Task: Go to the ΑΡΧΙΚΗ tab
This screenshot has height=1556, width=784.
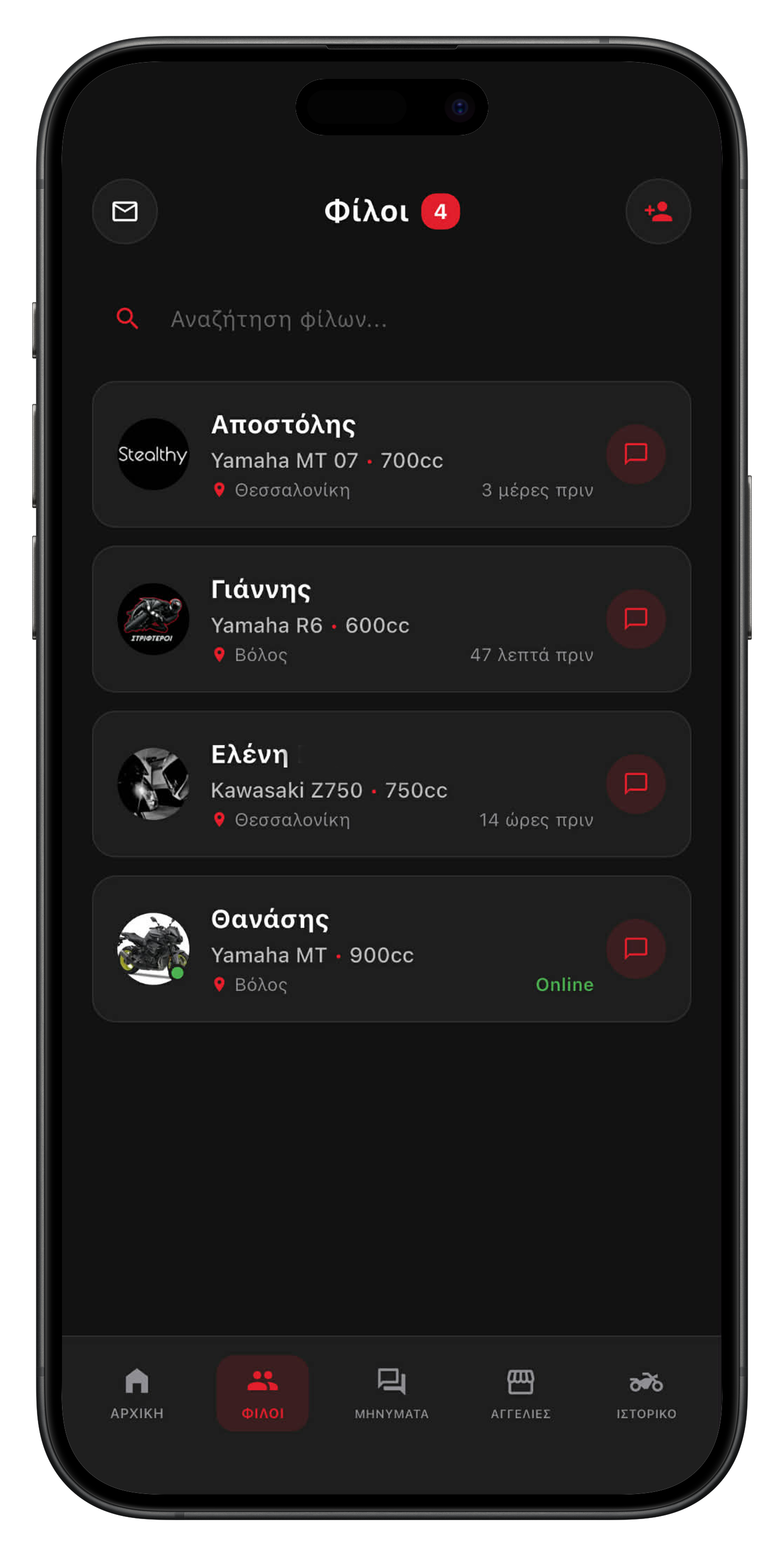Action: 137,1394
